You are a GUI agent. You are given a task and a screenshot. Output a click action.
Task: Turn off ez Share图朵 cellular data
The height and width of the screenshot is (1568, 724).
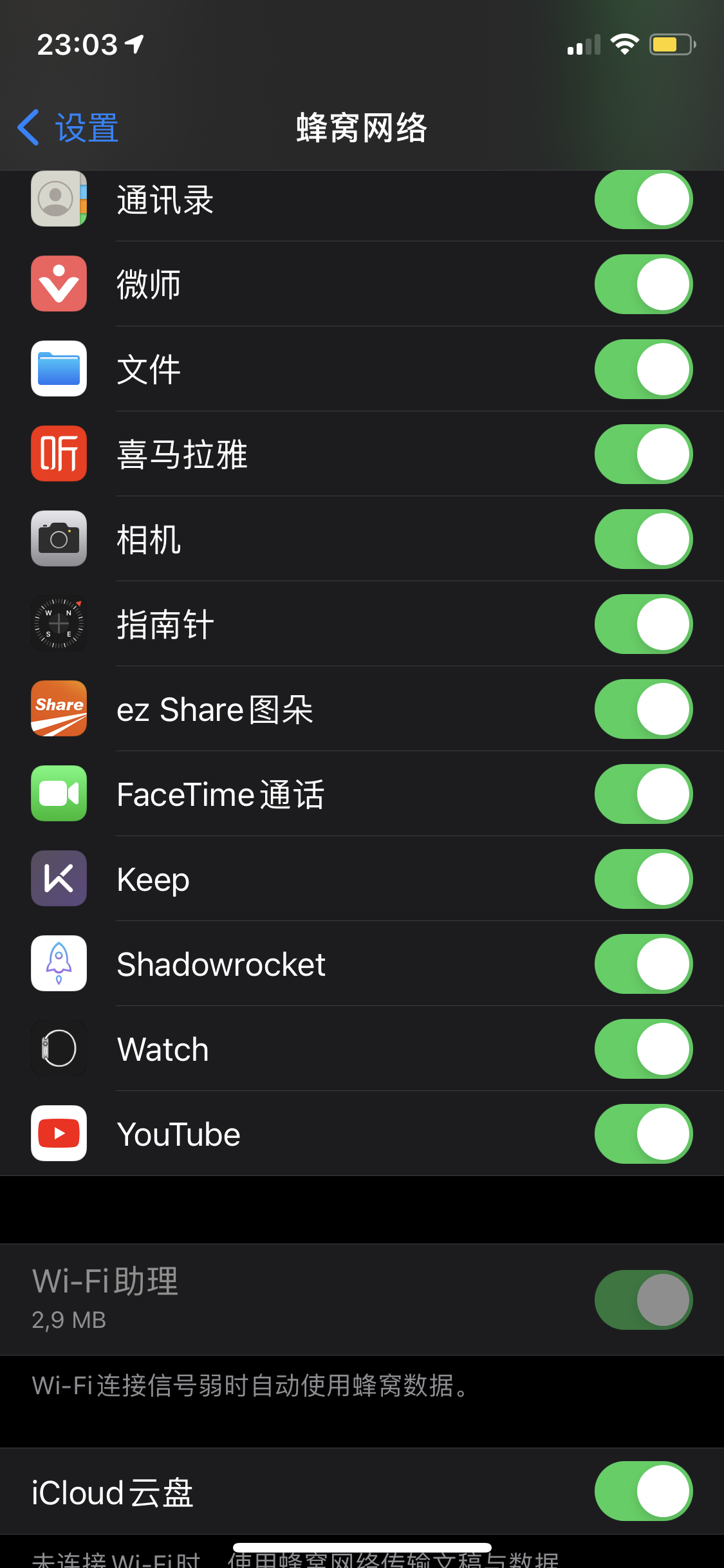[x=643, y=709]
